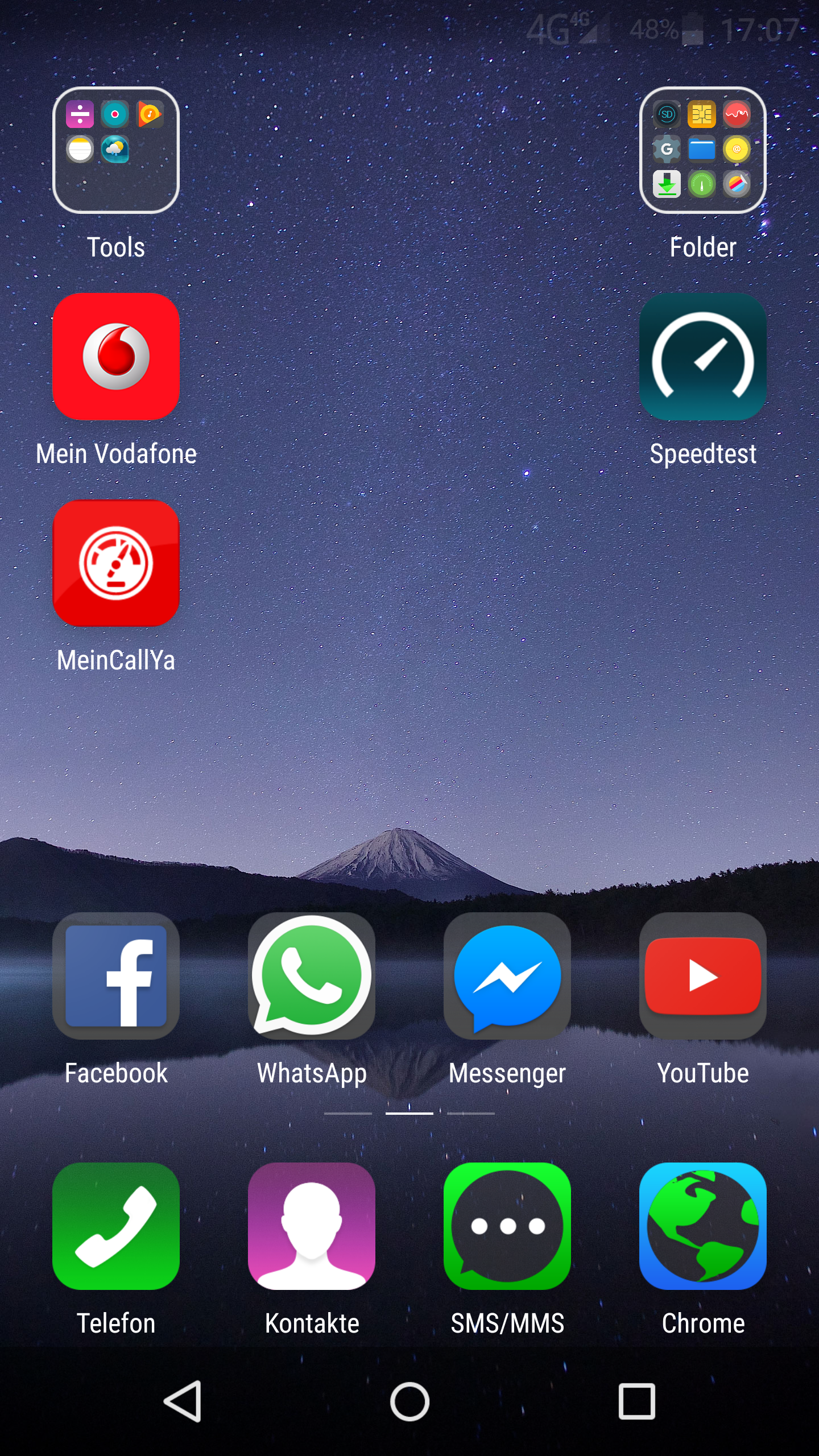819x1456 pixels.
Task: Open WhatsApp
Action: point(312,976)
